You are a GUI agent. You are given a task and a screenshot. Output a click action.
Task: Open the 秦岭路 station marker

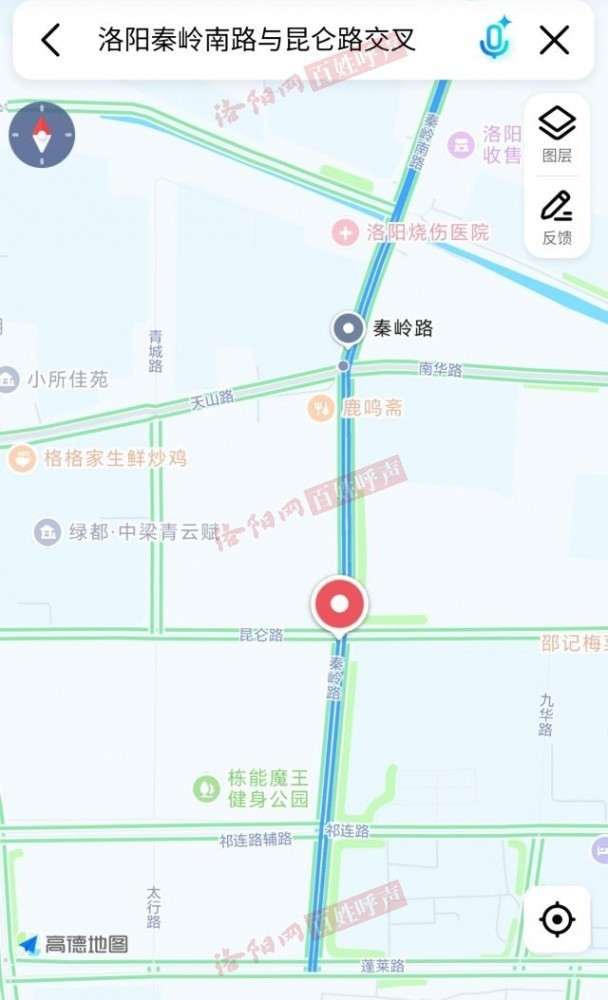pyautogui.click(x=349, y=327)
